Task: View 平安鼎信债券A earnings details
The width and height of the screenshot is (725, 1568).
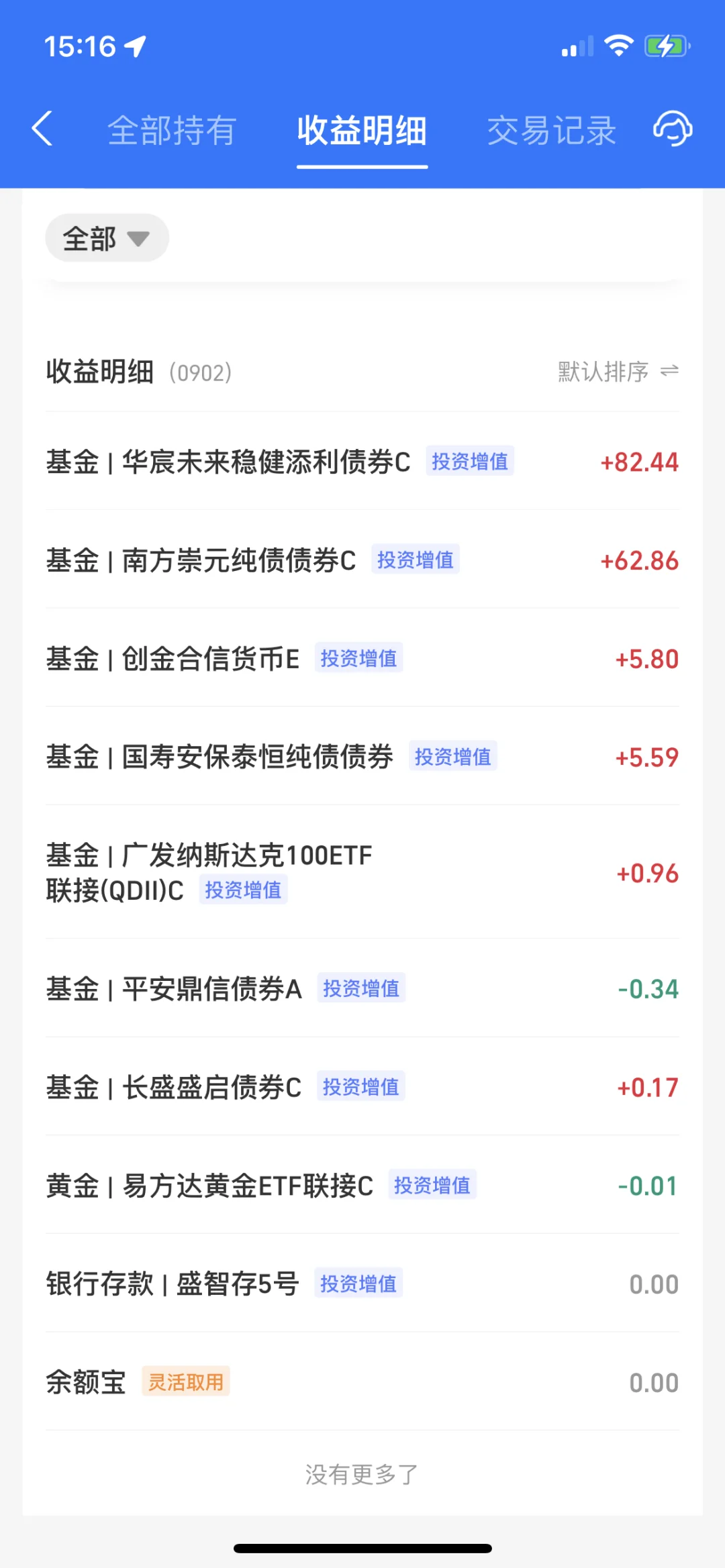Action: [362, 988]
